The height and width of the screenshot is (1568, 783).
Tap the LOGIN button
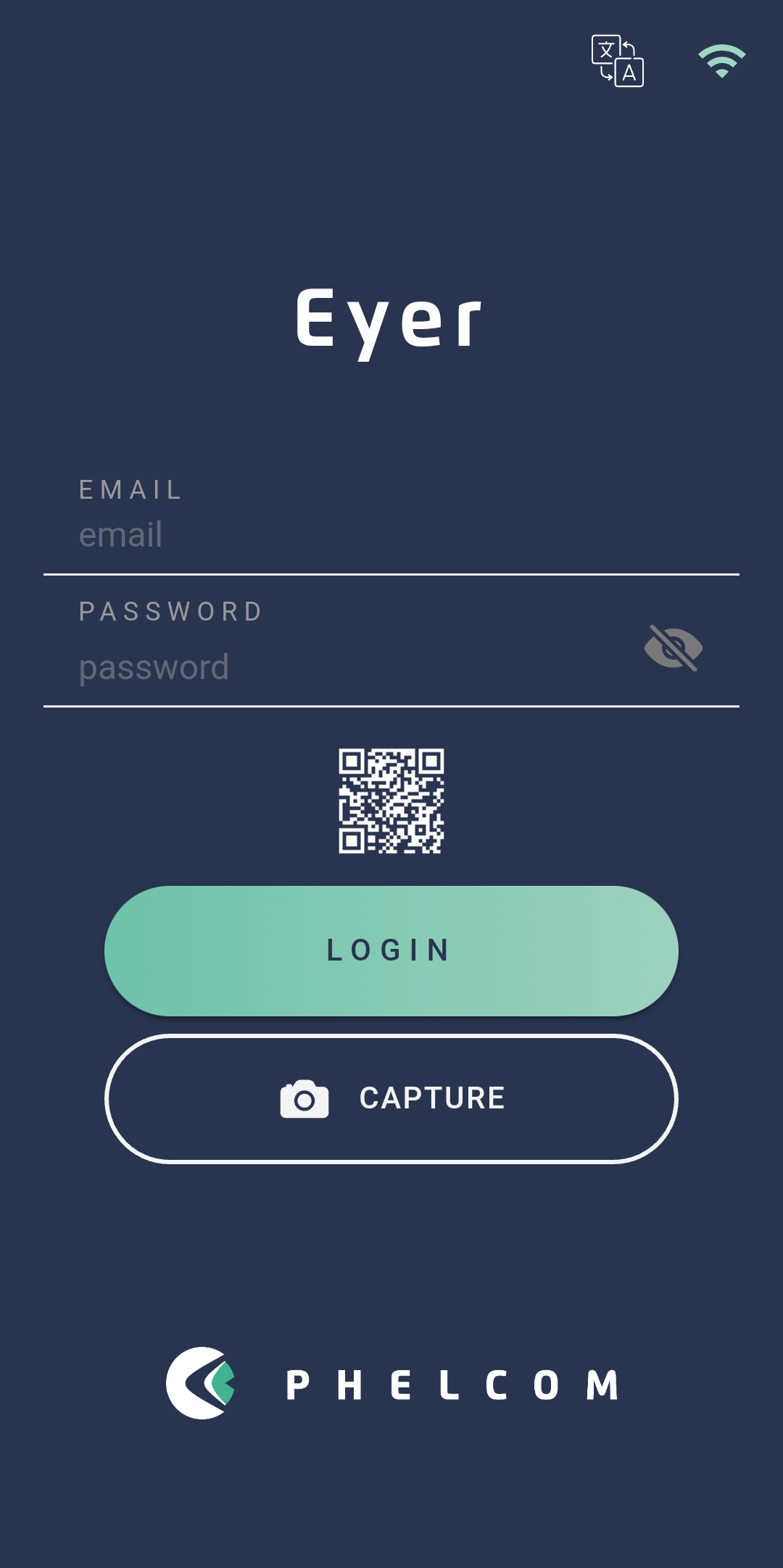(391, 950)
